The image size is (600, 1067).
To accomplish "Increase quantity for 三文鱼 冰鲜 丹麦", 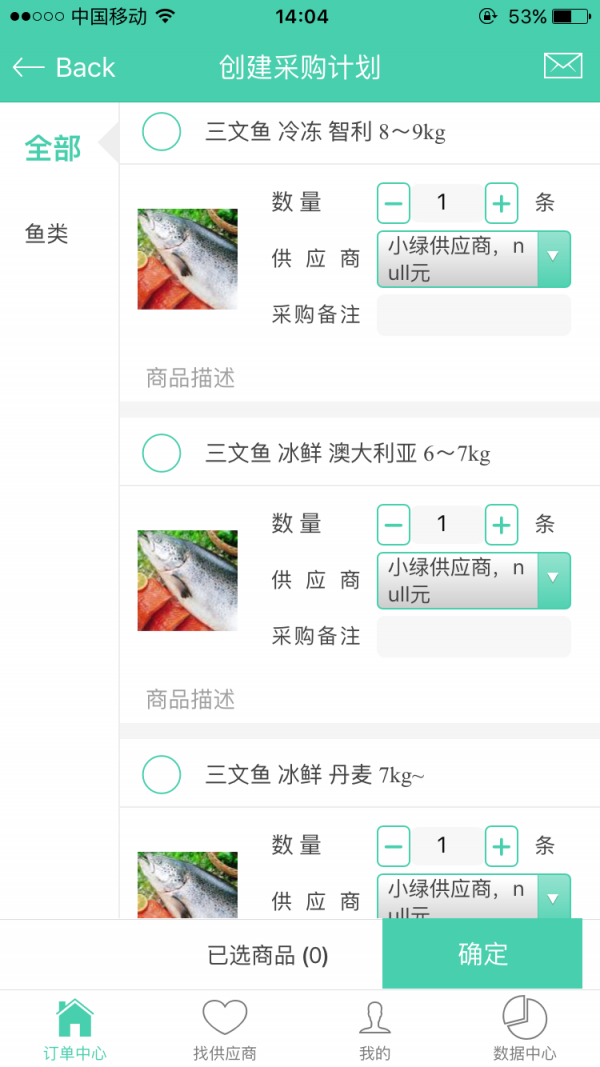I will point(501,846).
